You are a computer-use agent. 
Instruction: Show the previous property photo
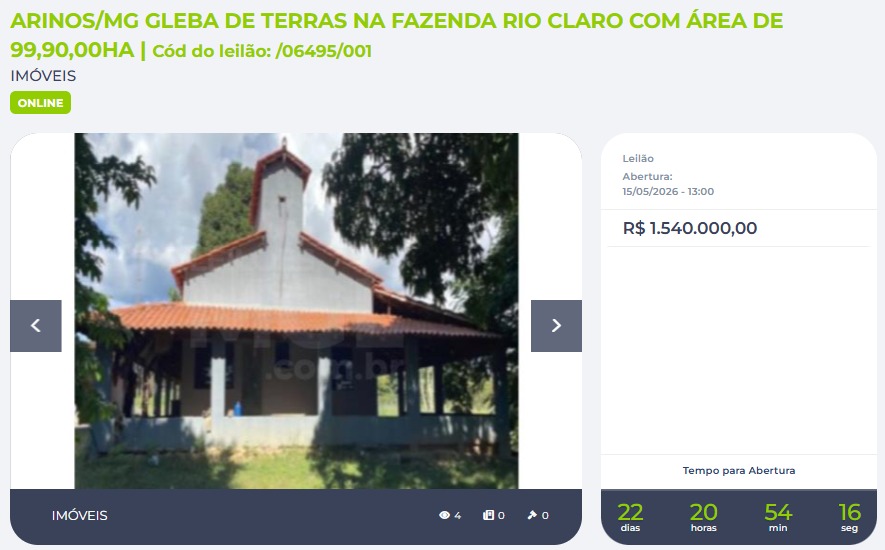tap(36, 326)
